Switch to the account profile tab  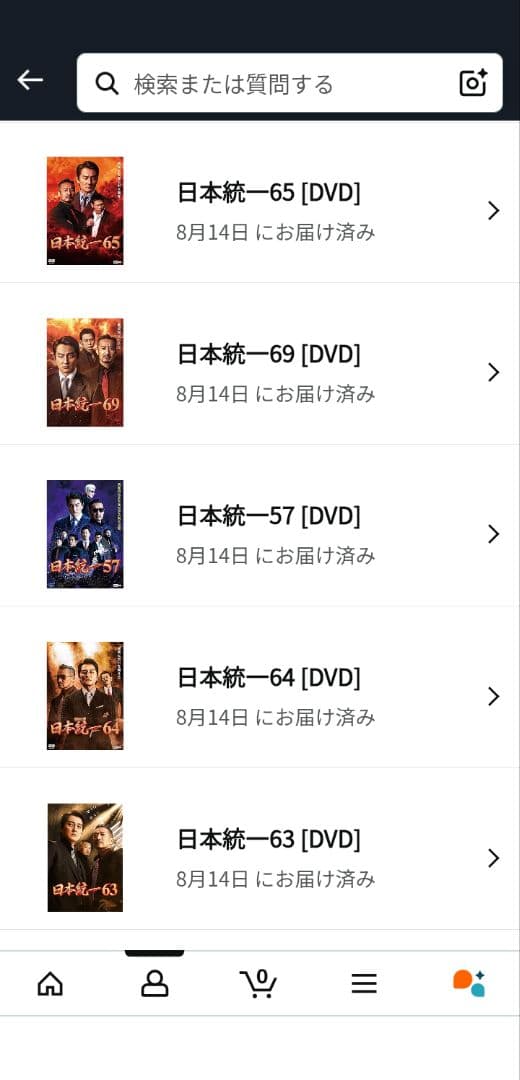[154, 984]
